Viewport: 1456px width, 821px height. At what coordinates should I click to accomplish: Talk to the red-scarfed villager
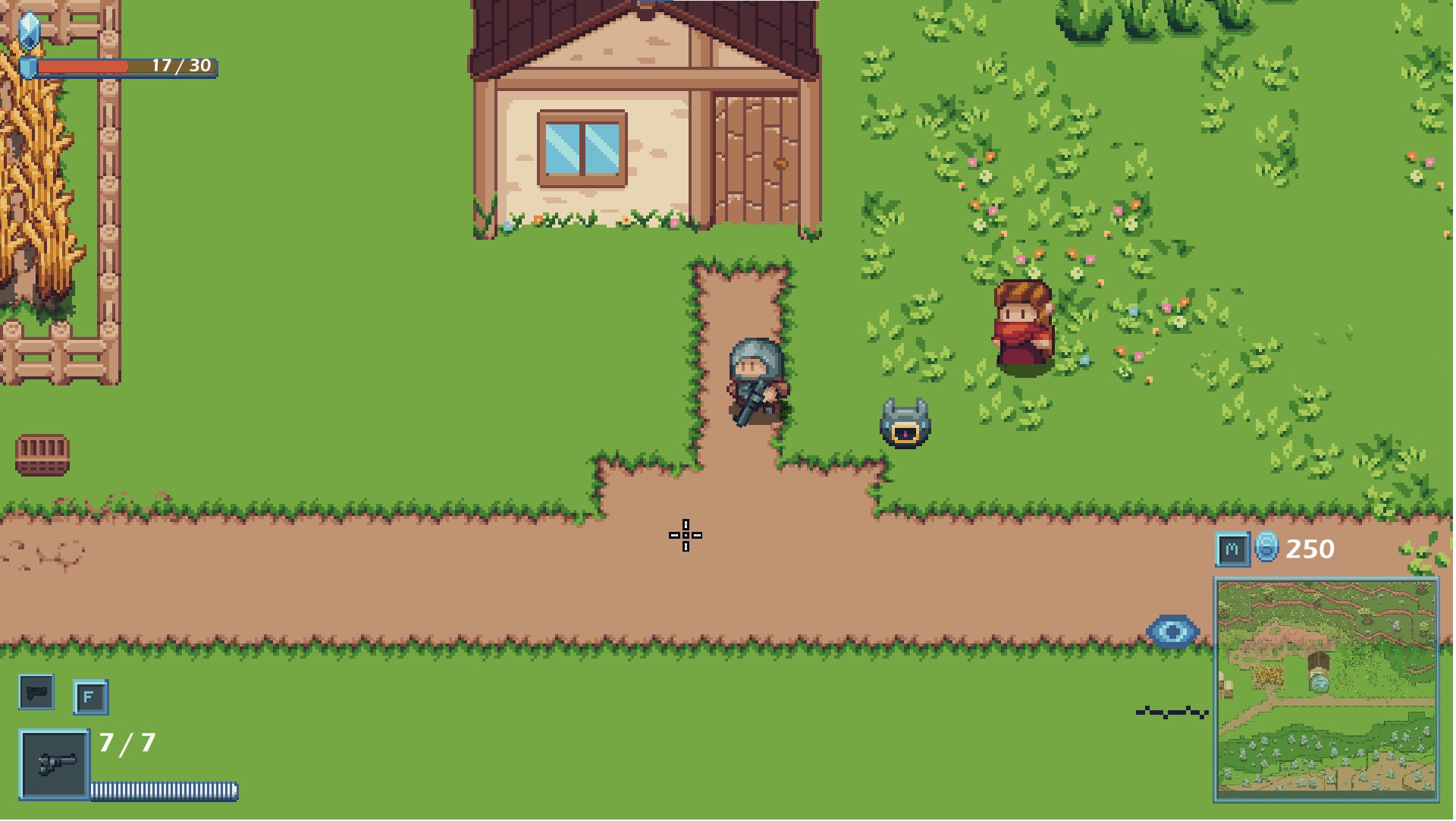coord(1023,326)
